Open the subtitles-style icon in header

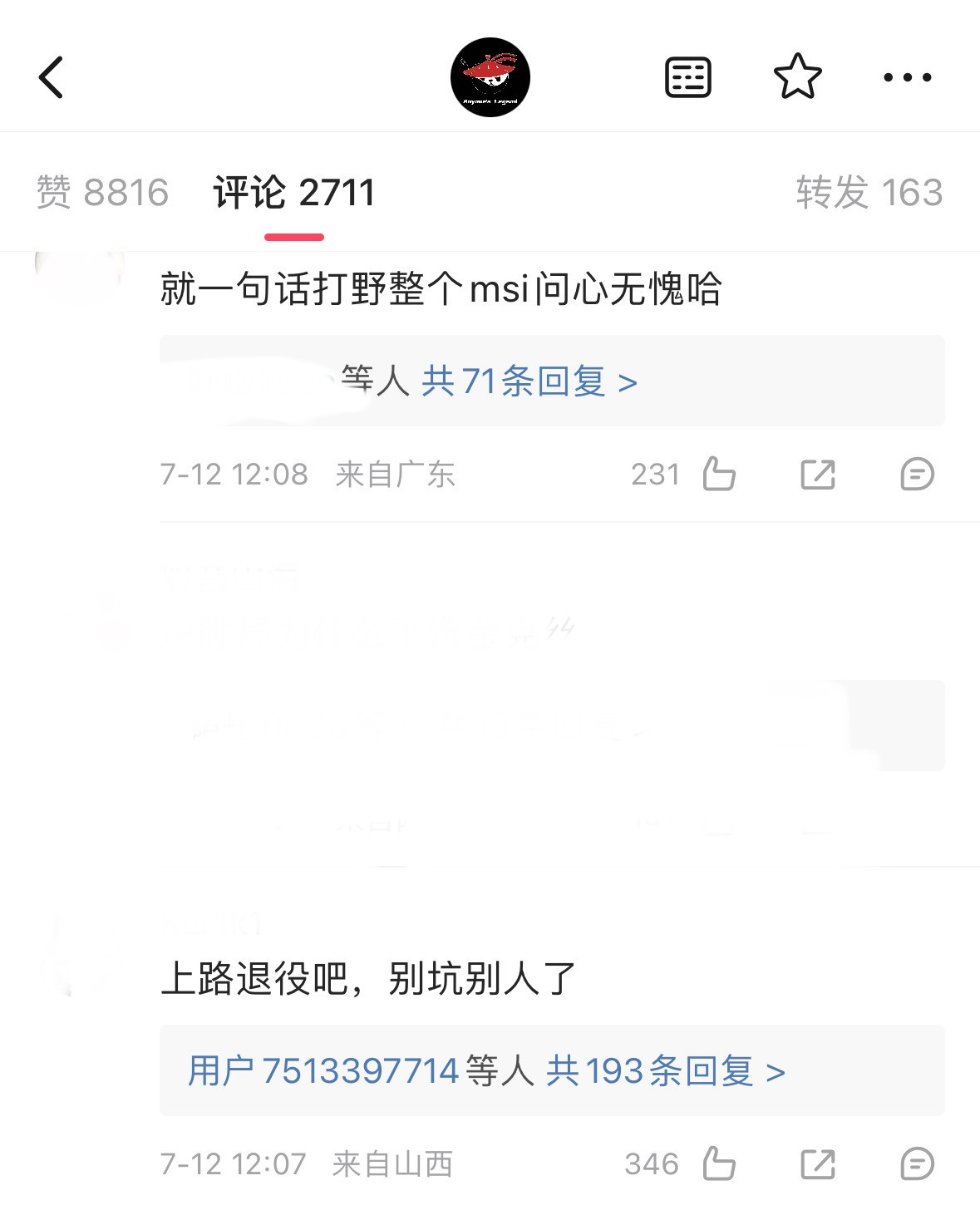pyautogui.click(x=688, y=77)
